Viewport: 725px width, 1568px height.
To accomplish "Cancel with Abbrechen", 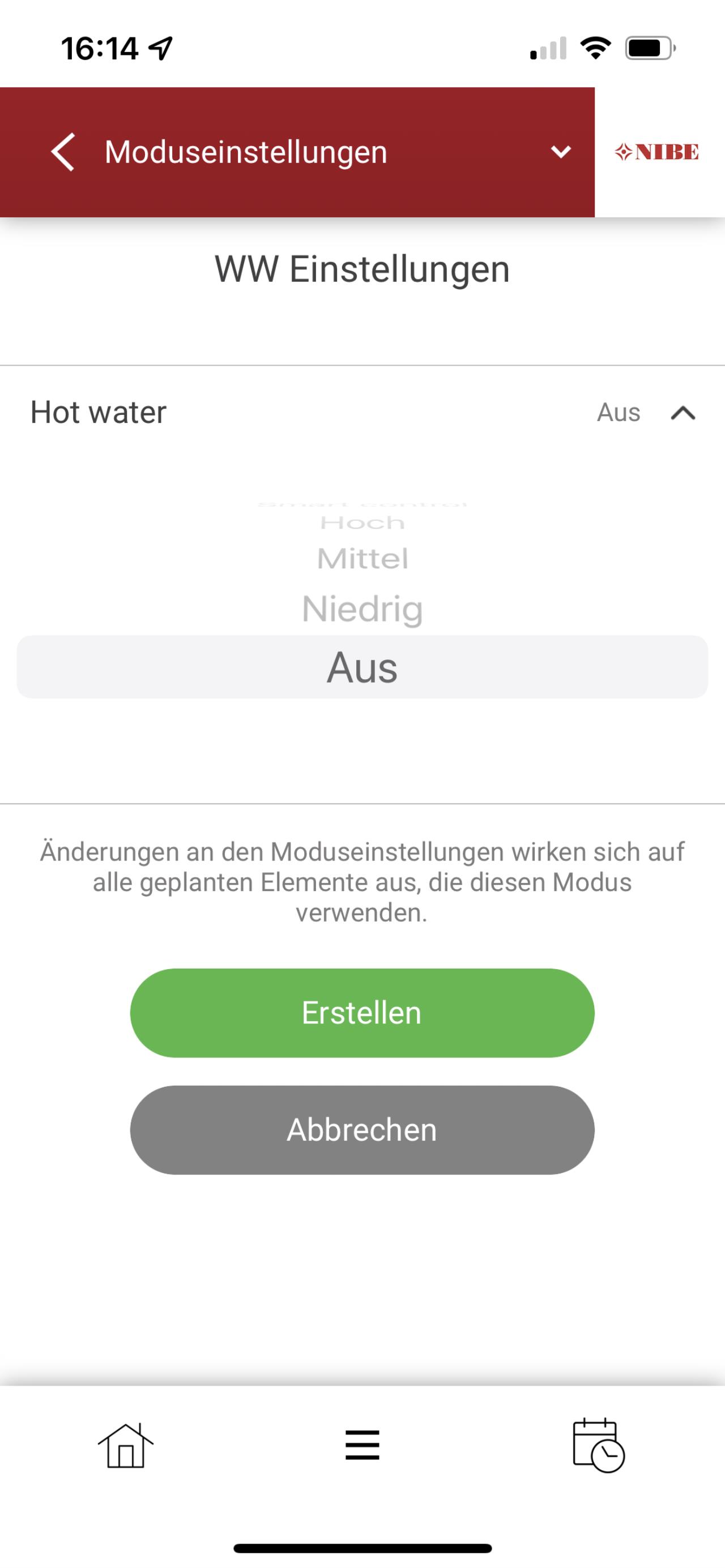I will tap(362, 1130).
